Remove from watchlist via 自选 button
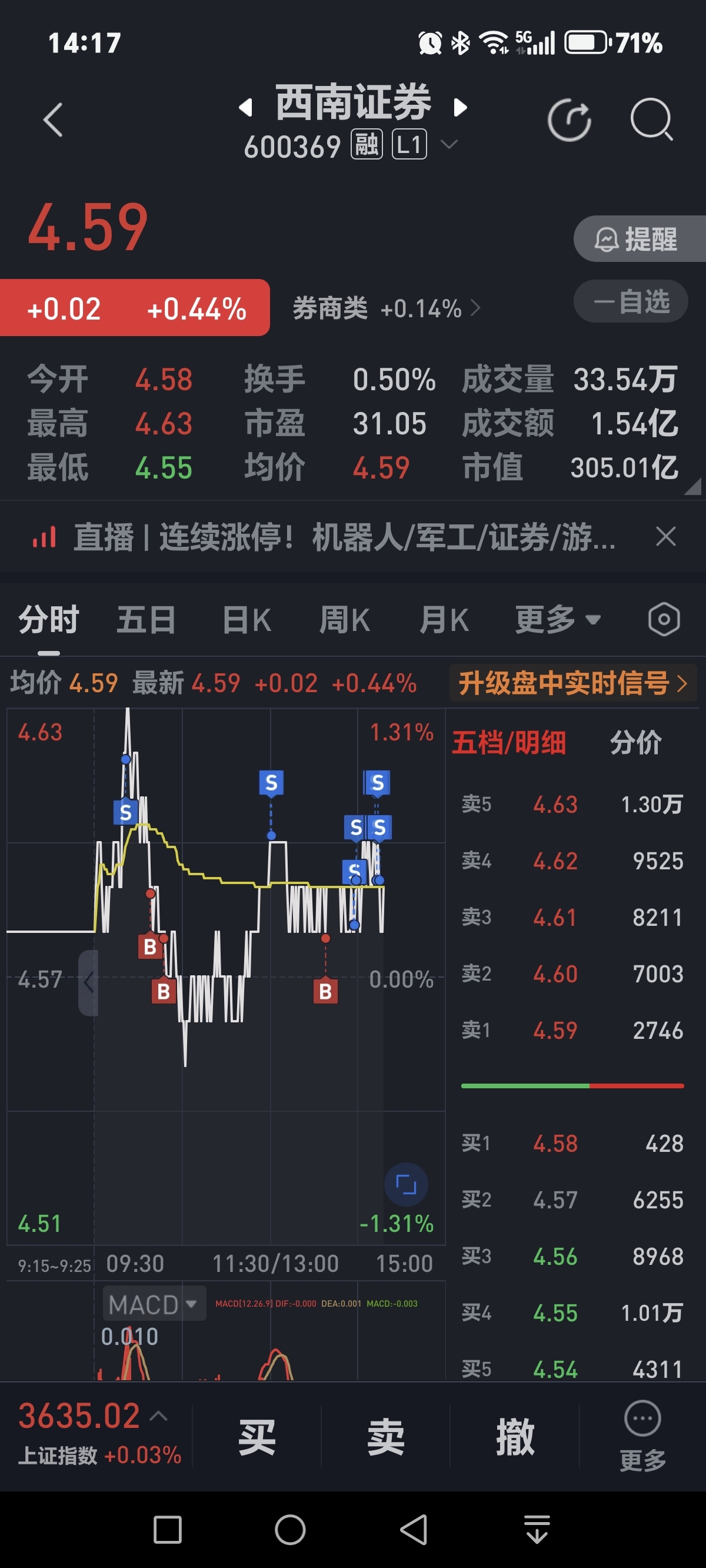The width and height of the screenshot is (706, 1568). pos(631,301)
